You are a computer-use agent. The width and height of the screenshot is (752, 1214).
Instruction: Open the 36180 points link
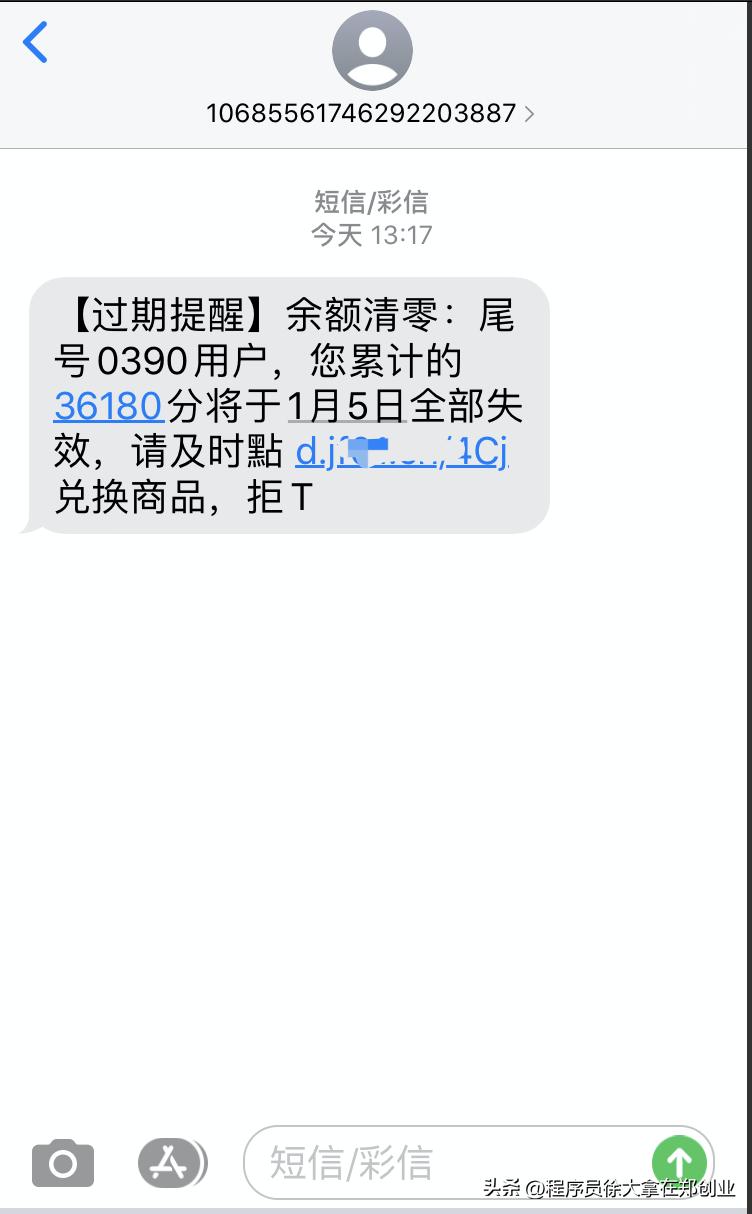point(107,406)
